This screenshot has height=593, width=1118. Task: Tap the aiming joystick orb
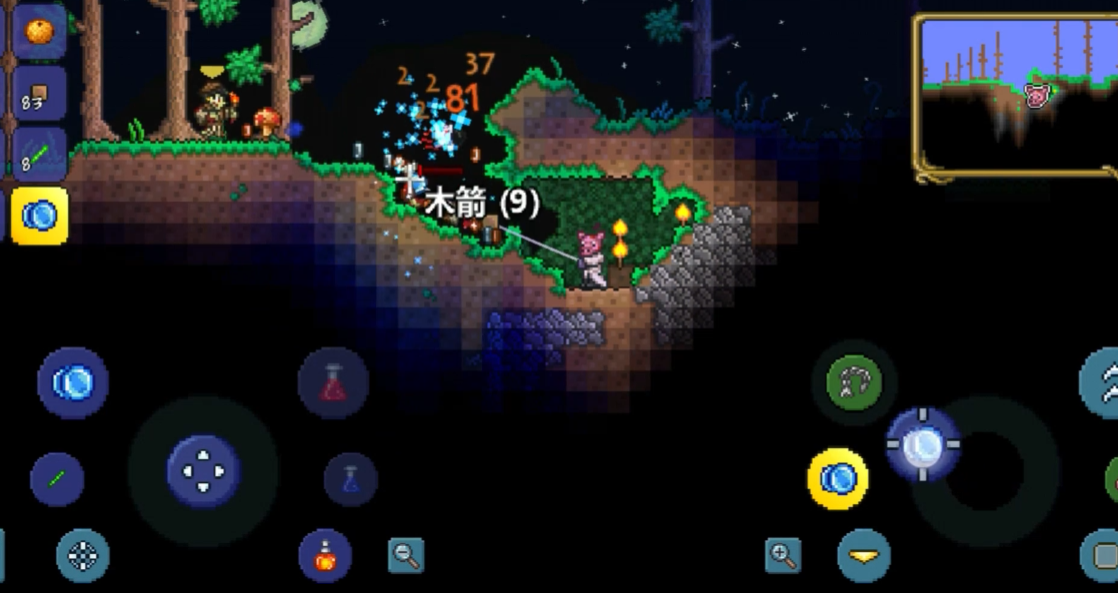pos(923,444)
